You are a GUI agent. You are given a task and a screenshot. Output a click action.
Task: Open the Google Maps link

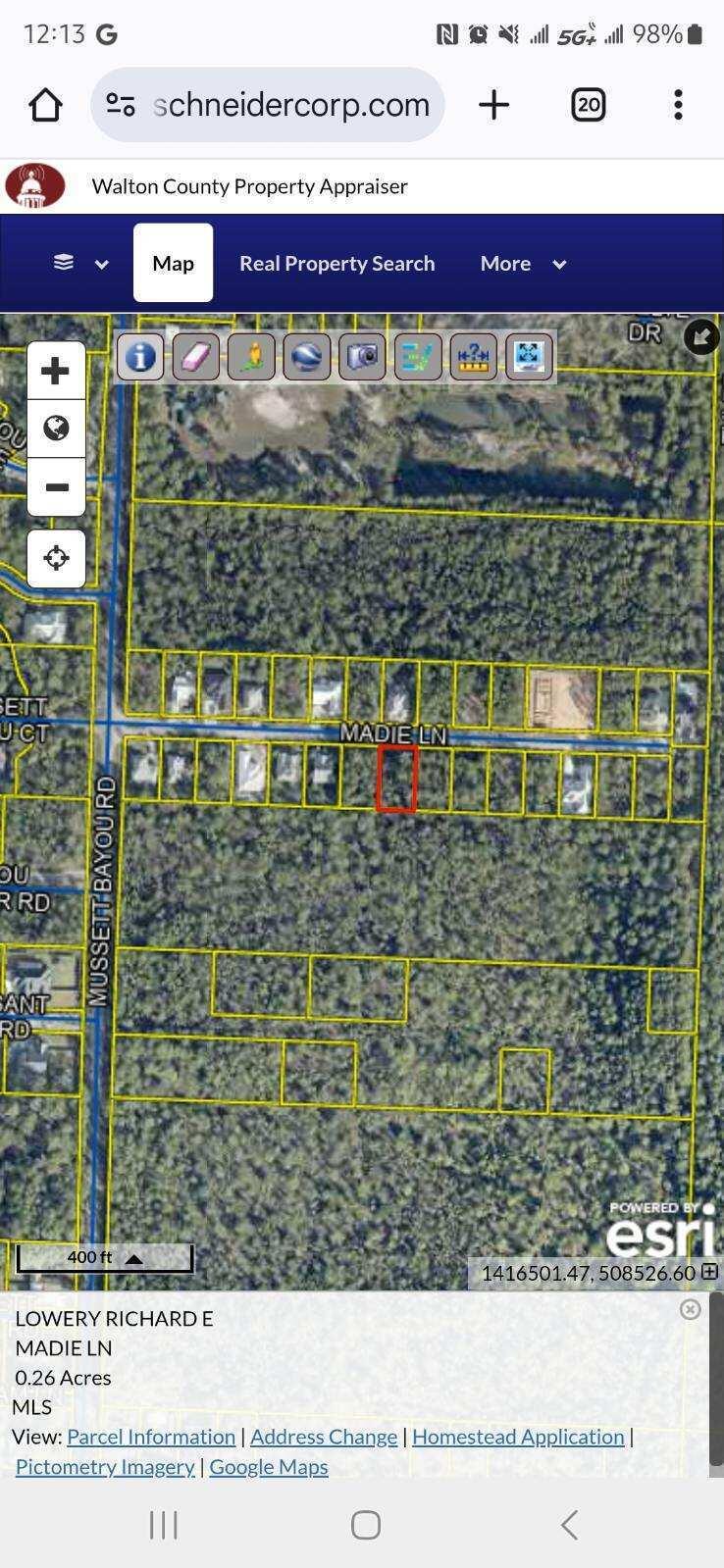[x=269, y=1467]
